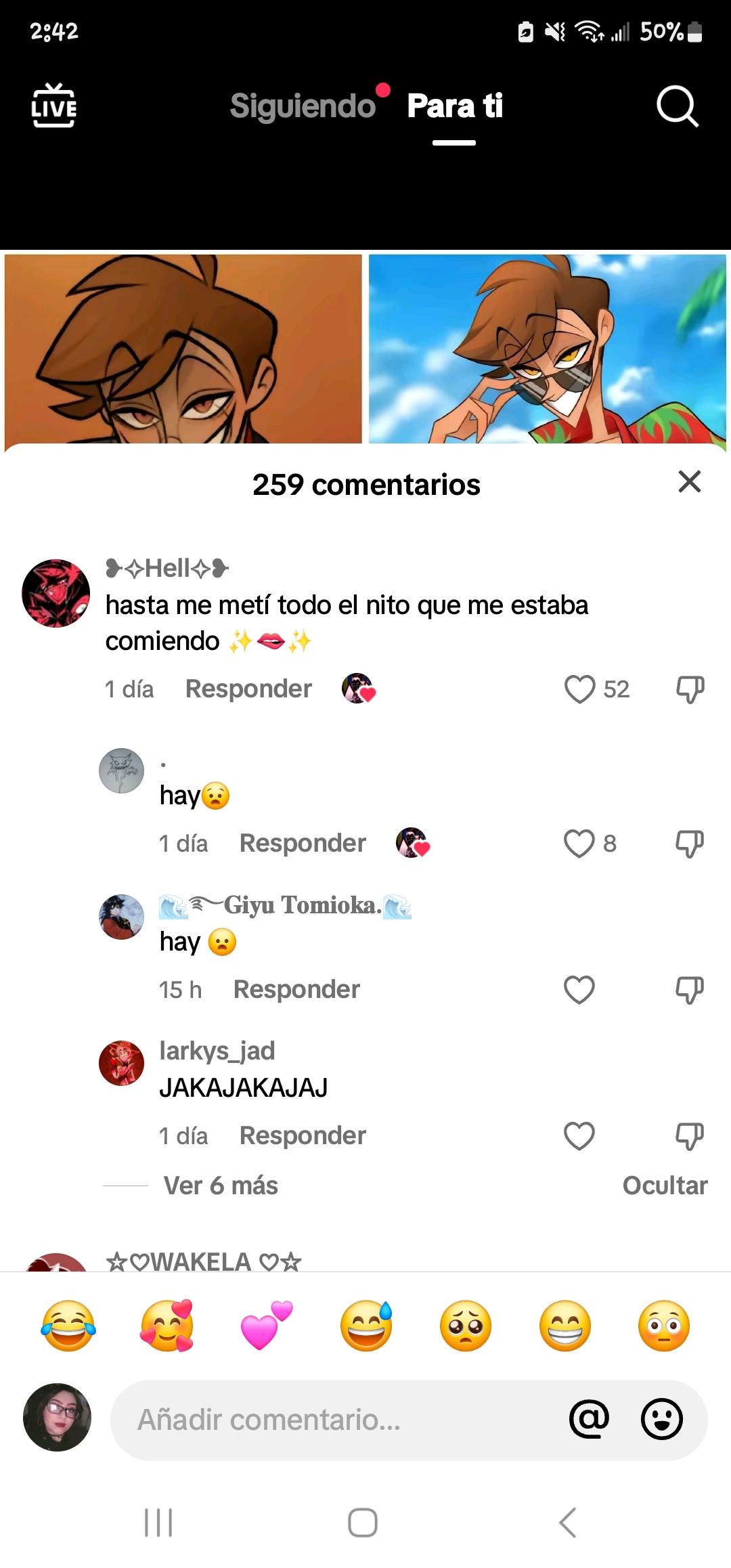This screenshot has height=1568, width=731.
Task: Reply to larkys_jad's comment
Action: click(x=303, y=1136)
